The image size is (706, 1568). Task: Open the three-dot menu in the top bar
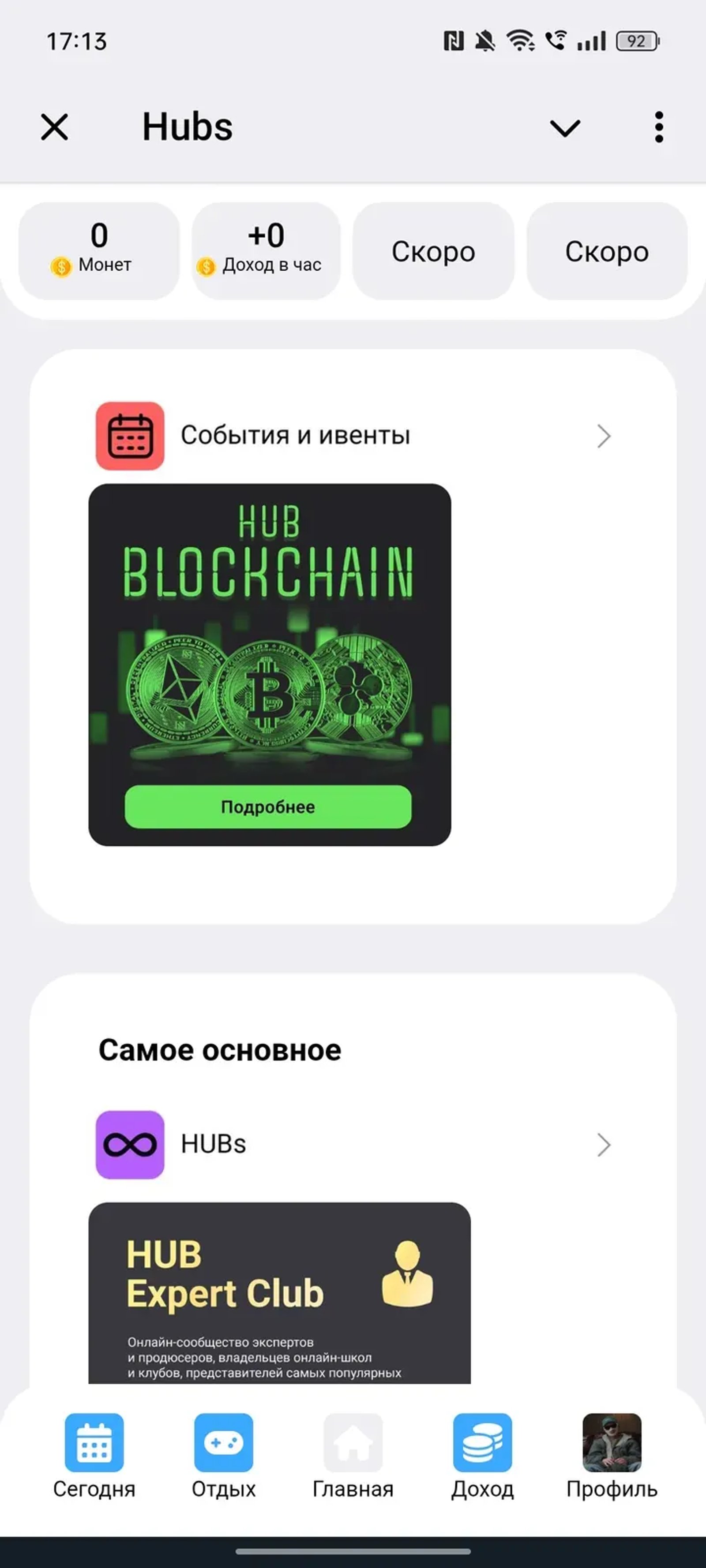tap(658, 127)
